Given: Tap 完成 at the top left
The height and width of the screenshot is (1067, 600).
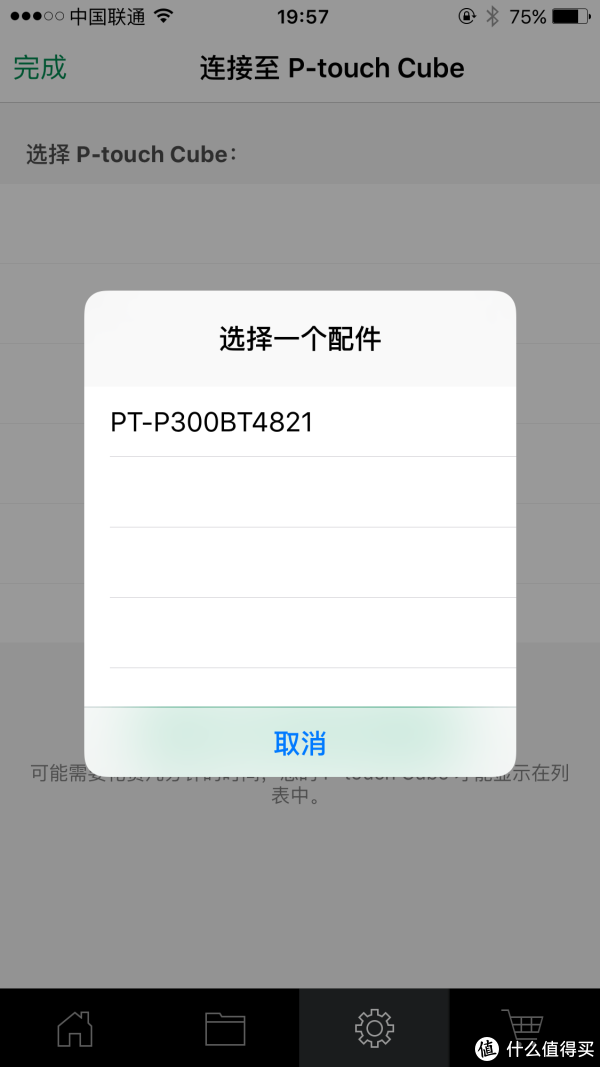Looking at the screenshot, I should point(40,68).
